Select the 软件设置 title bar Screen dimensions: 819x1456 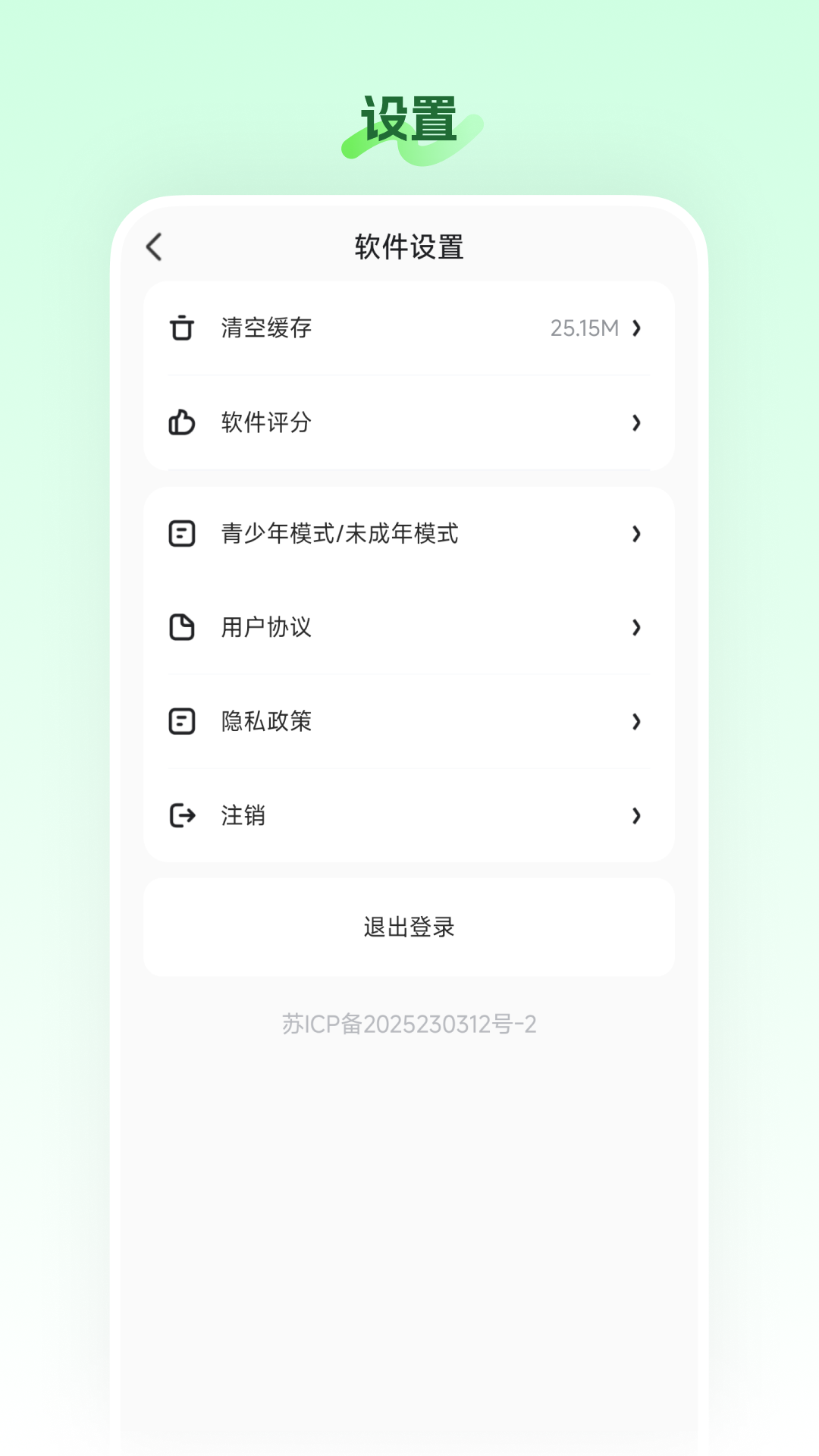(x=409, y=246)
